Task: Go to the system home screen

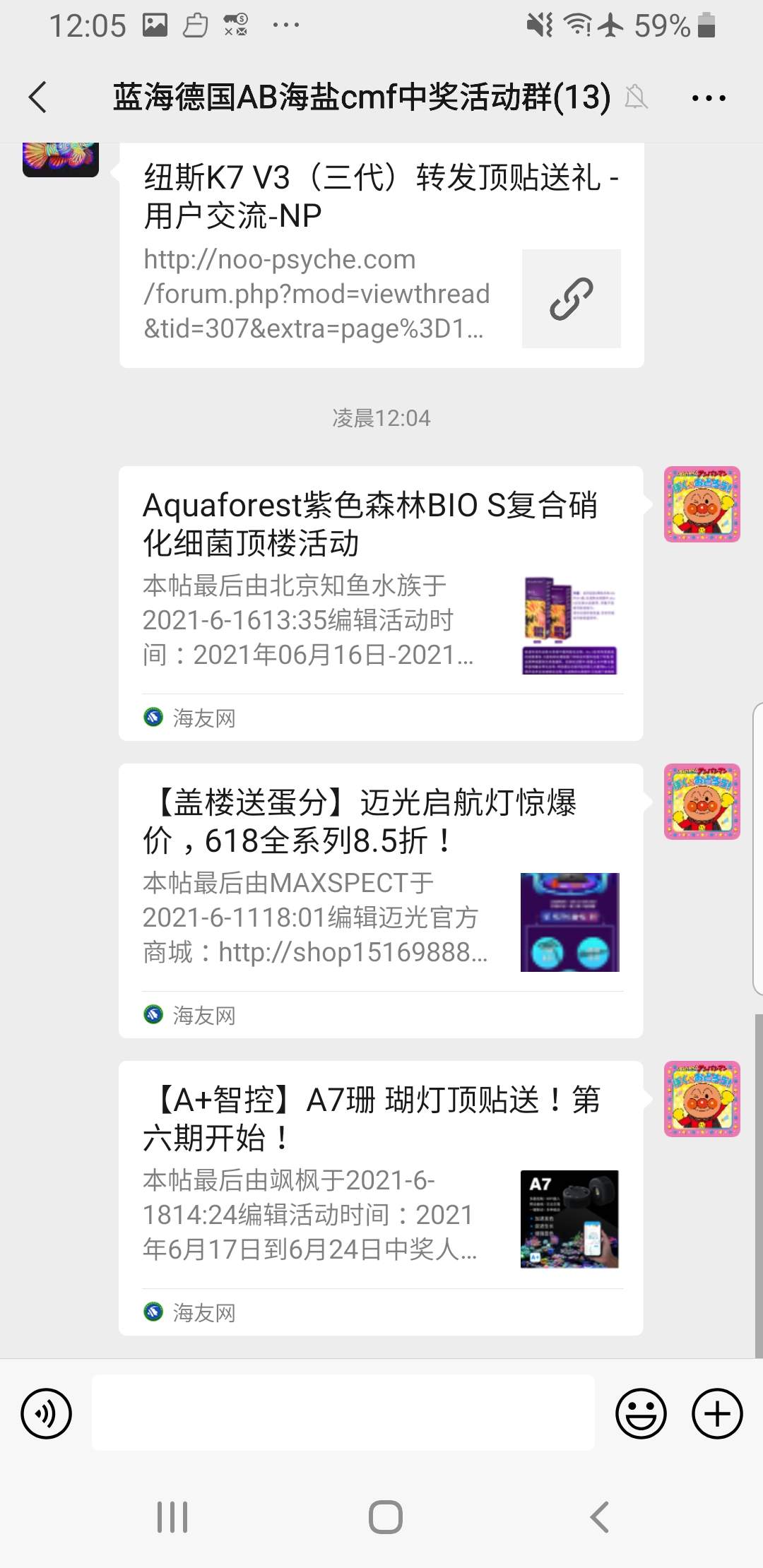Action: [x=385, y=1516]
